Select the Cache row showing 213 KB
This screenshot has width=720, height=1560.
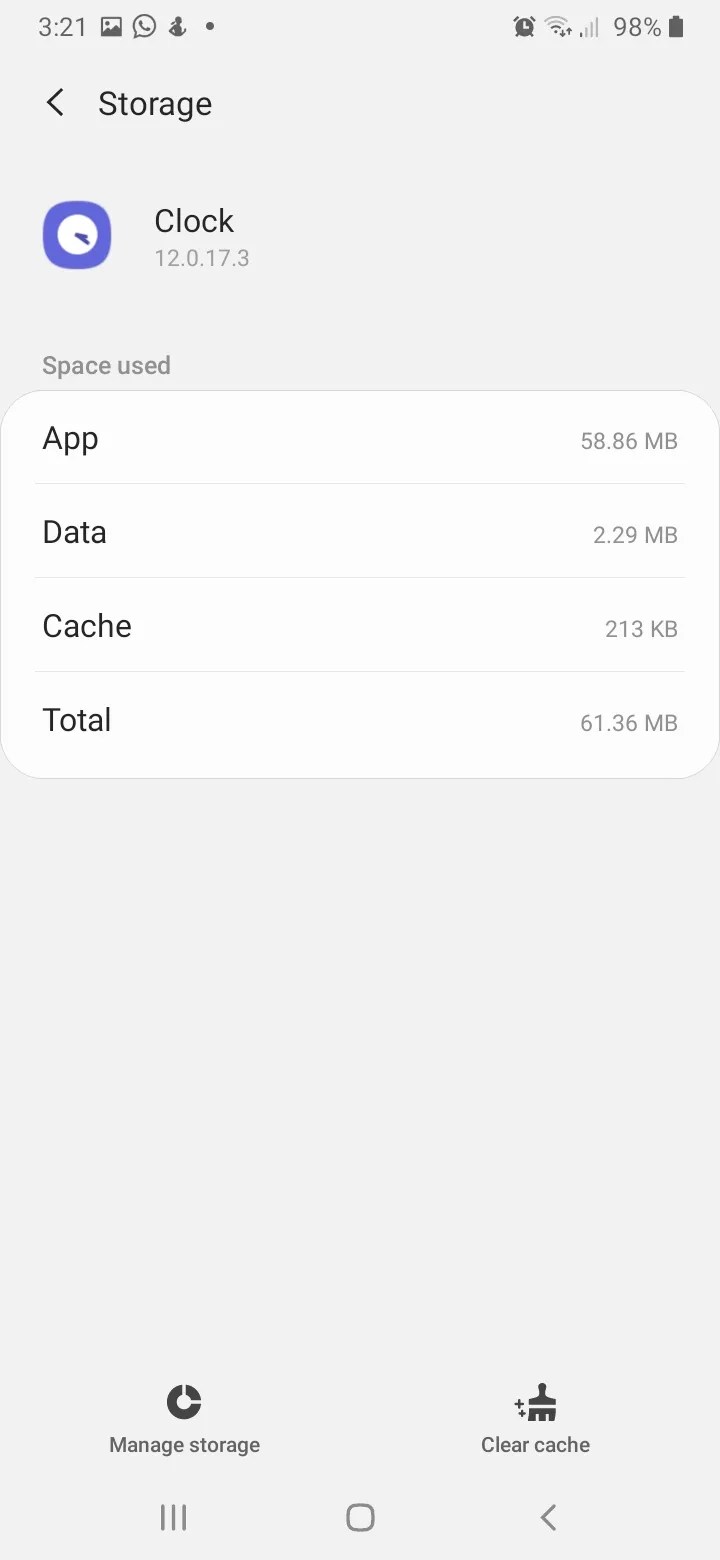360,626
